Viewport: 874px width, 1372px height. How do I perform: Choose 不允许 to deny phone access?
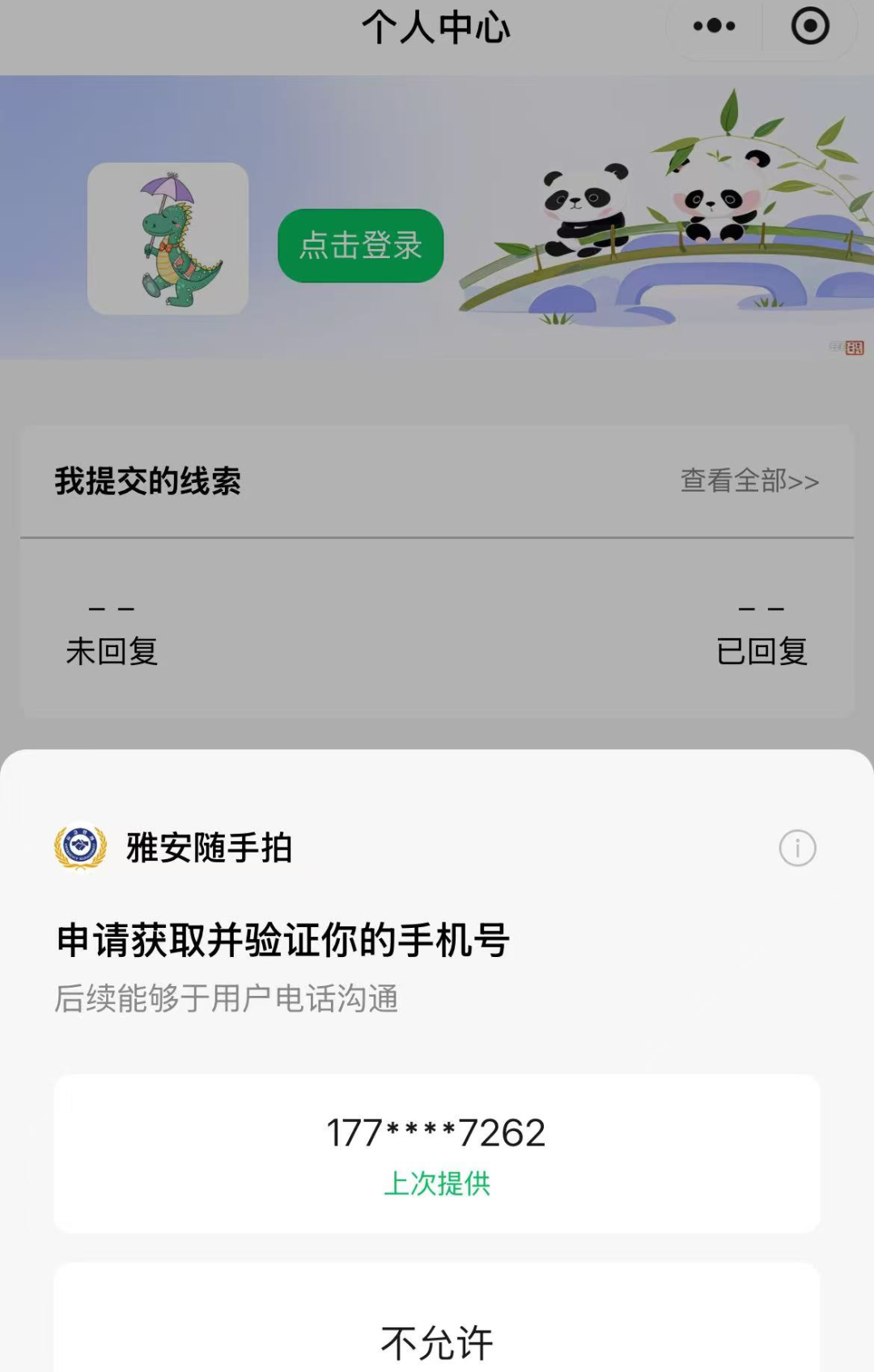pyautogui.click(x=437, y=1343)
